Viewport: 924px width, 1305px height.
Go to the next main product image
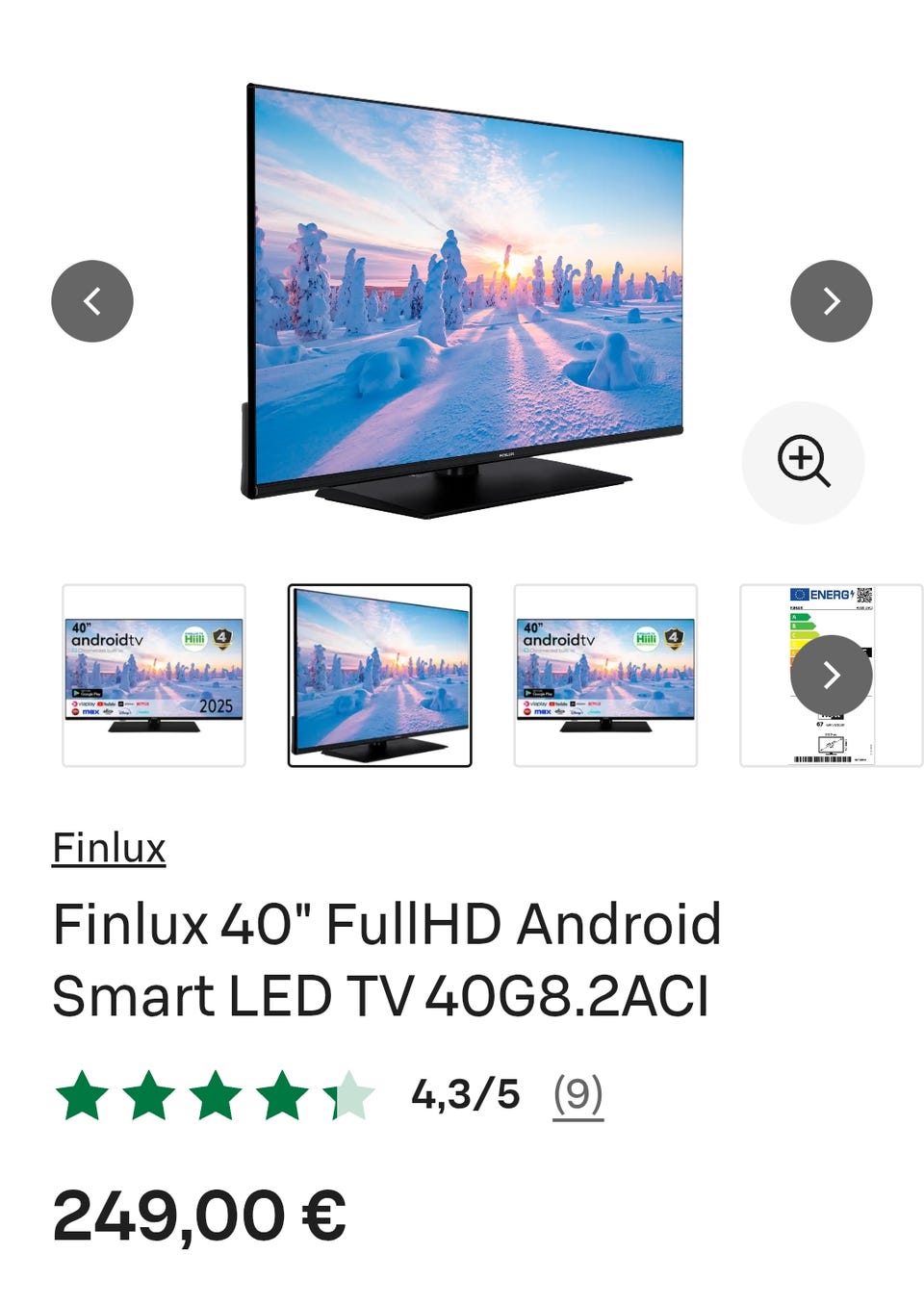[x=831, y=301]
